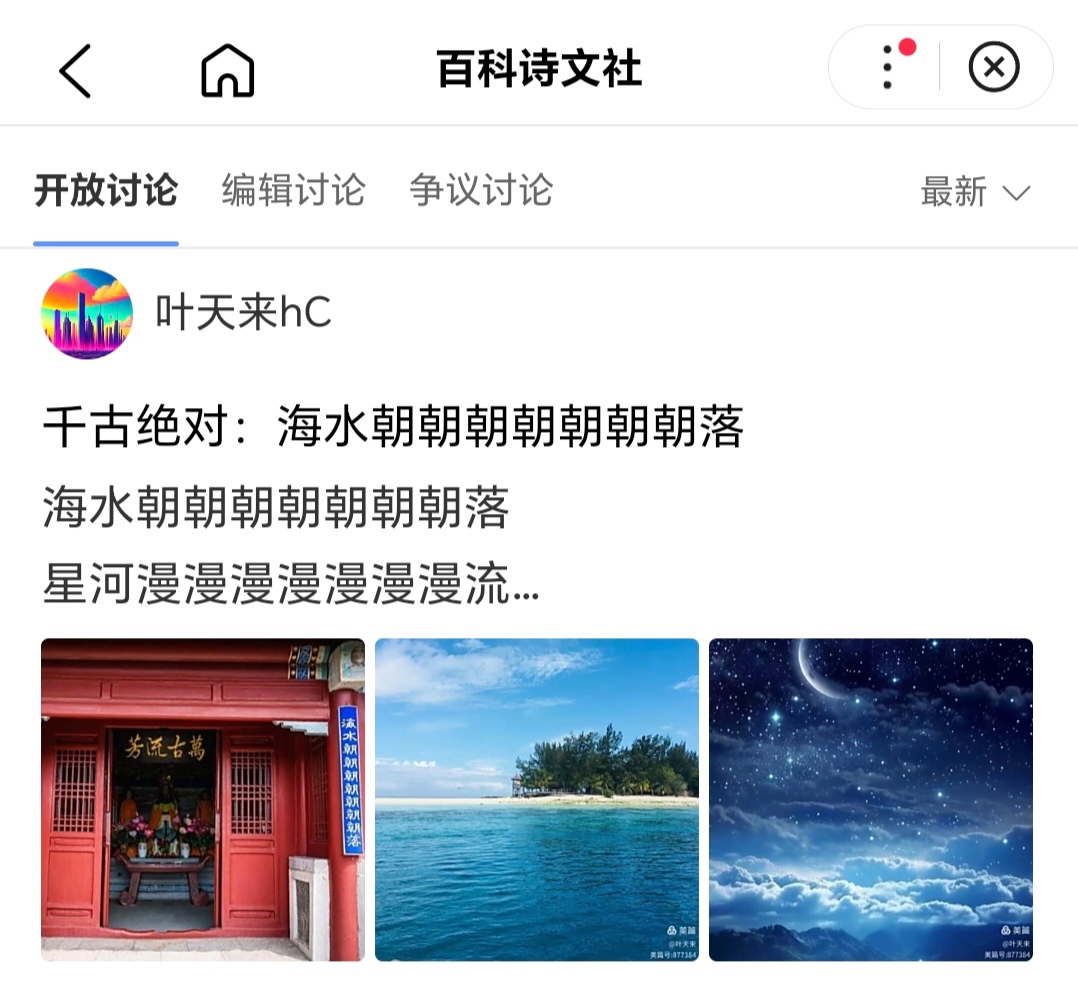View the starry night sky photo
This screenshot has height=1006, width=1078.
[x=870, y=799]
